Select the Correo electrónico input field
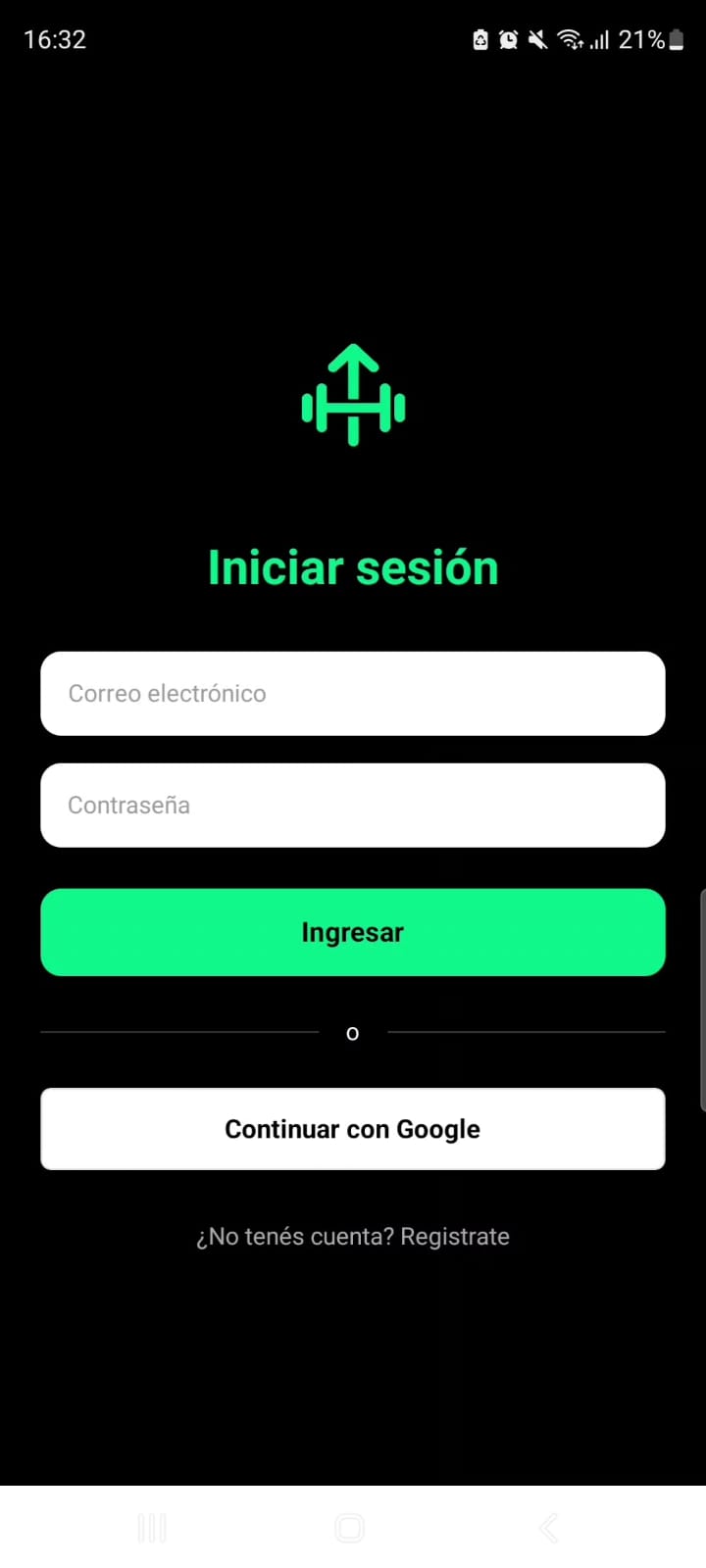The height and width of the screenshot is (1568, 706). [353, 693]
